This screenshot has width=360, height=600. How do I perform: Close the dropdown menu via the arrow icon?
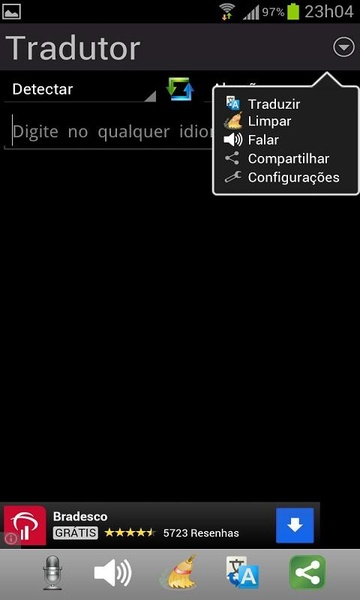tap(344, 47)
